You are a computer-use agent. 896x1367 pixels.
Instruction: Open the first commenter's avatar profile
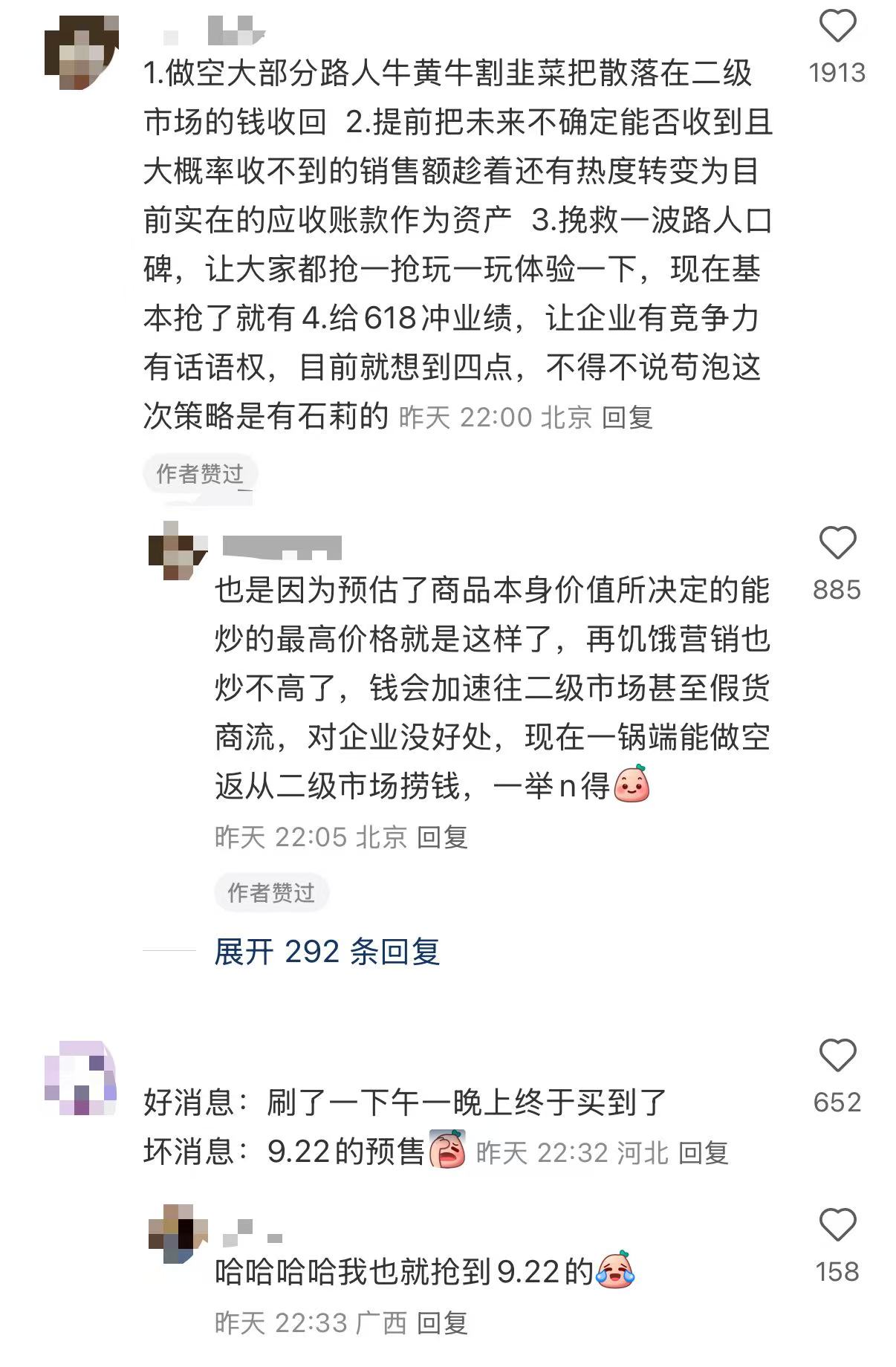[82, 52]
